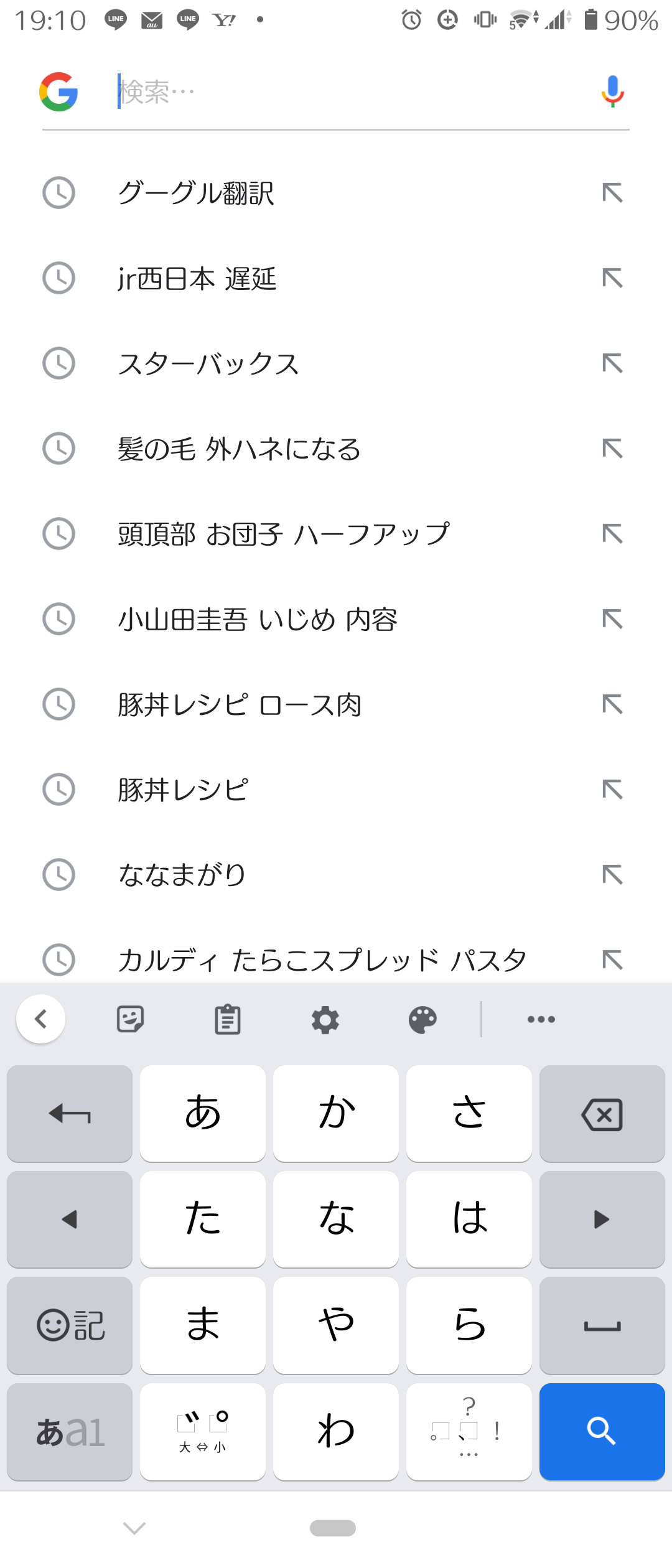Screen dimensions: 672x1568
Task: Collapse the keyboard toolbar with the left chevron
Action: tap(41, 1019)
